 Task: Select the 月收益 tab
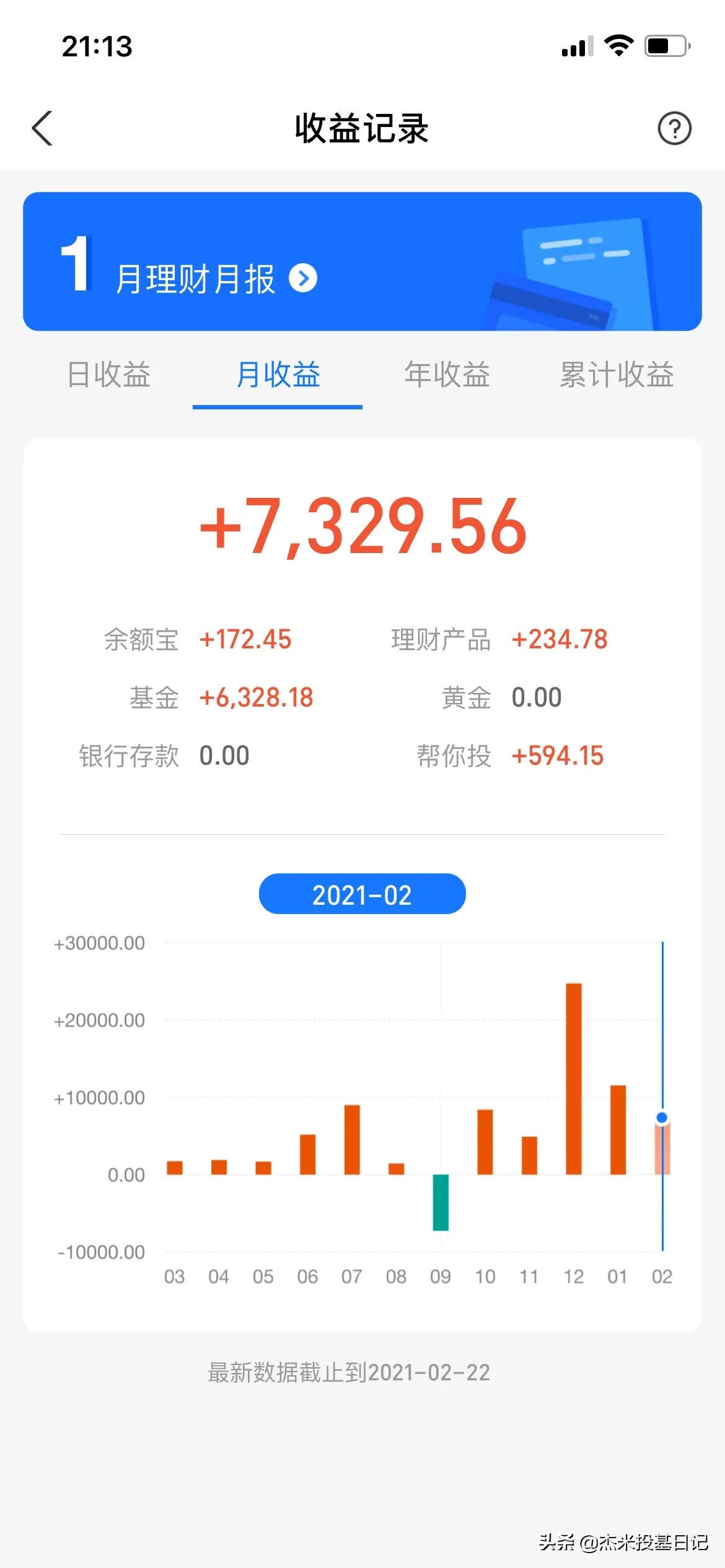pyautogui.click(x=278, y=375)
